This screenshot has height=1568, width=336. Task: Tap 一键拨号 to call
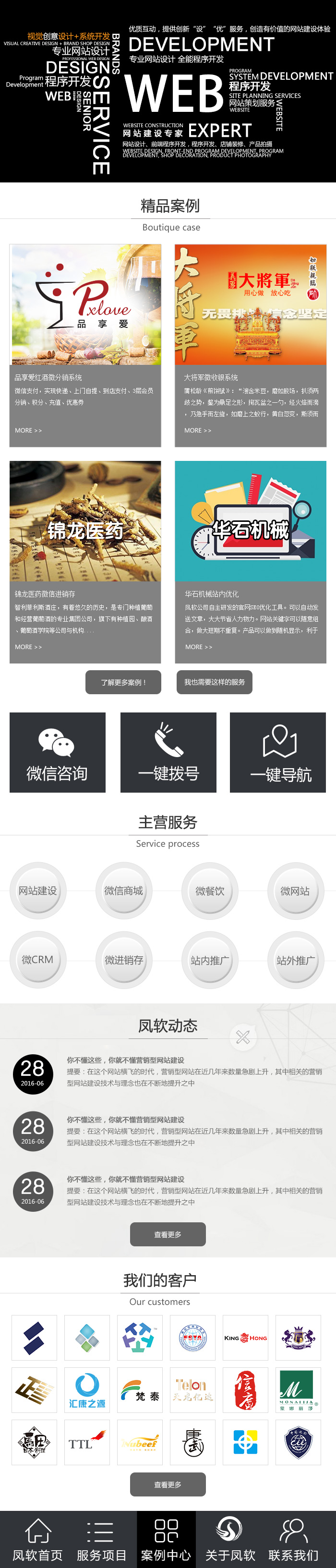(x=168, y=752)
